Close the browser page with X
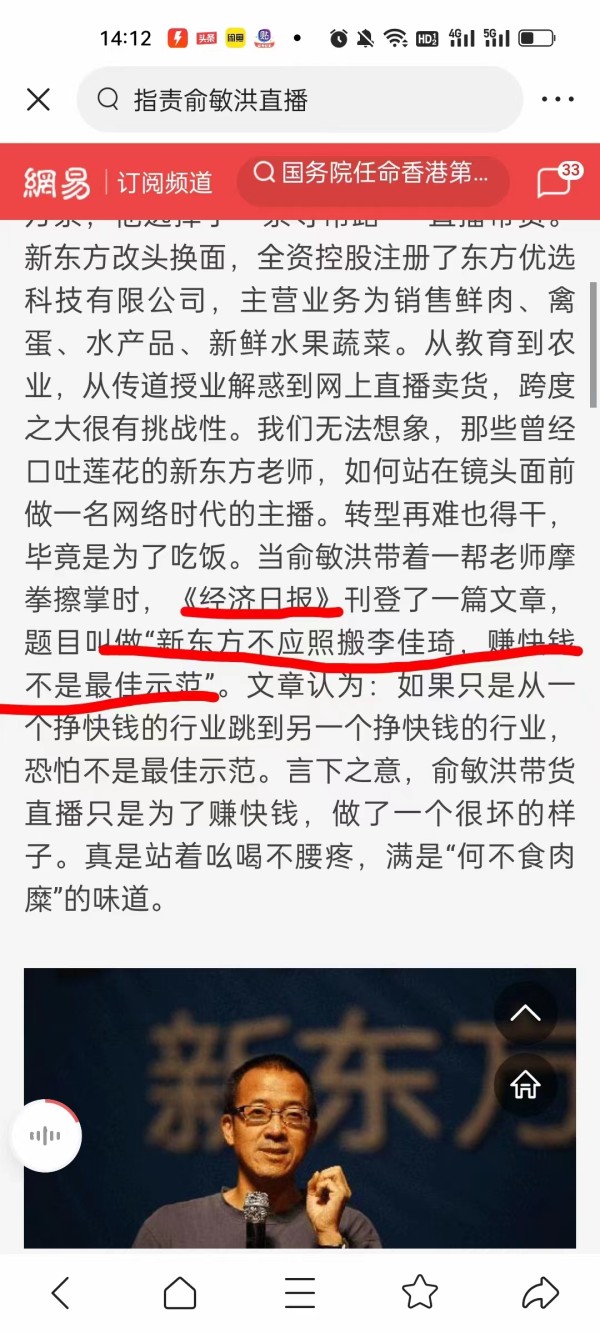The width and height of the screenshot is (600, 1333). click(x=38, y=99)
